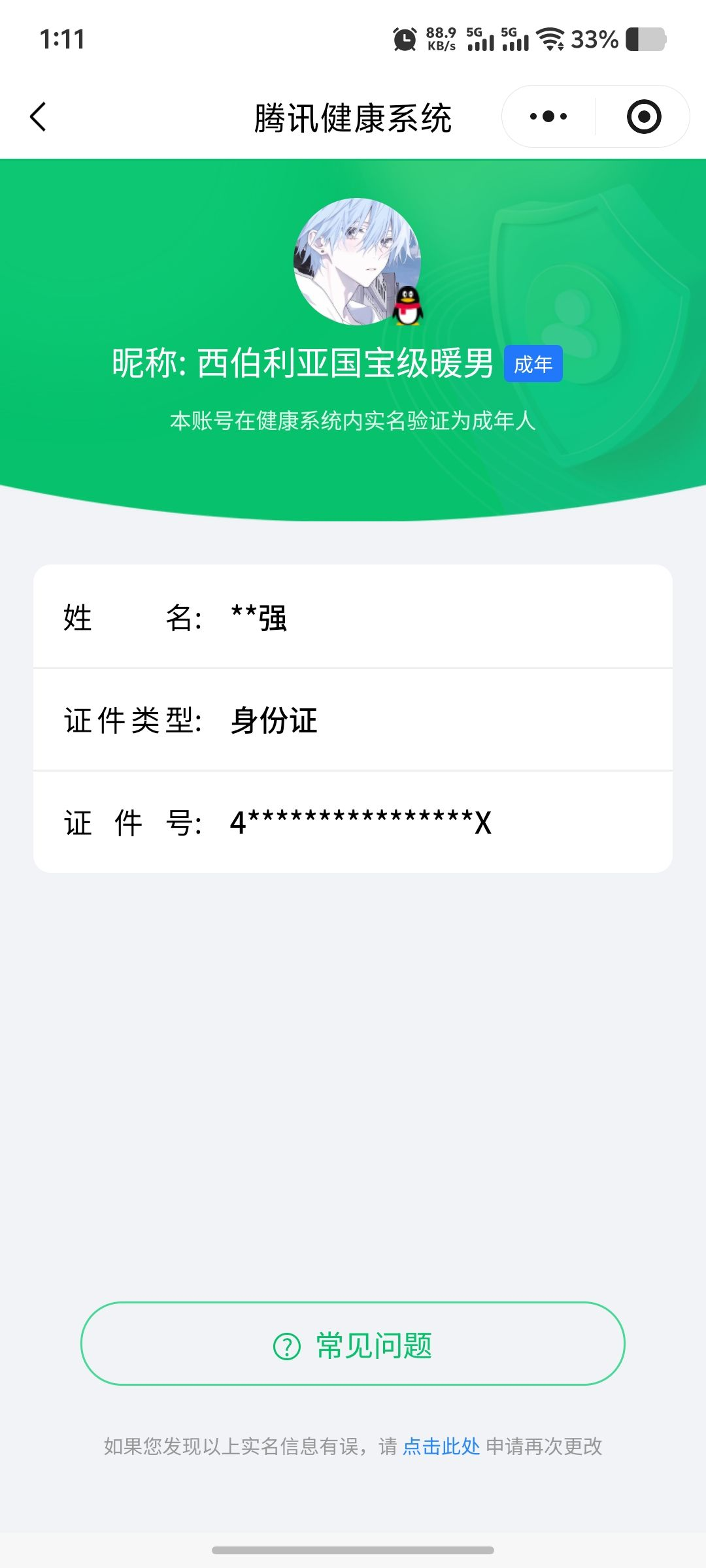Tap the question-mark icon inside 常见问题 button

point(286,1347)
